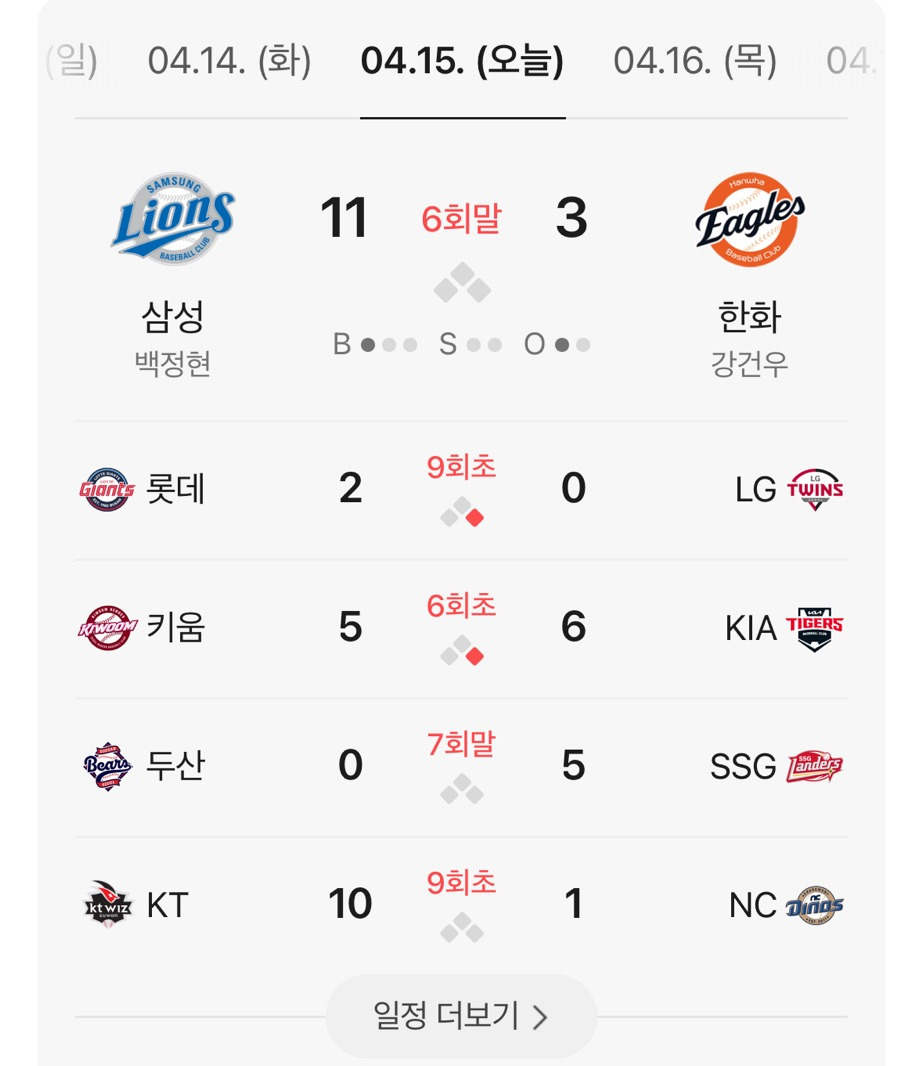Image resolution: width=923 pixels, height=1066 pixels.
Task: Tap the 일정 더보기 button
Action: 461,1017
